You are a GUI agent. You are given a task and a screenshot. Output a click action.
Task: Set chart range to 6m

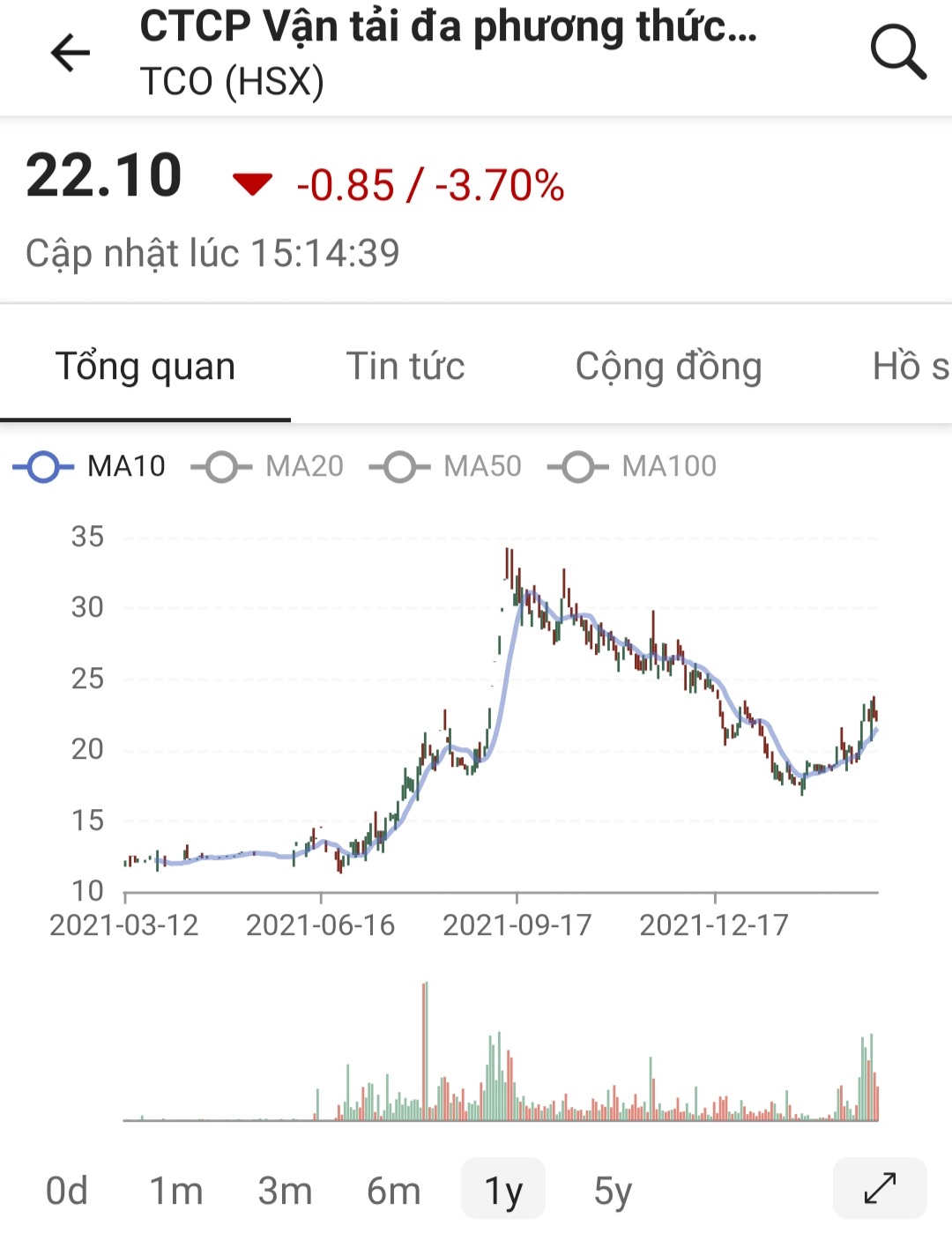pyautogui.click(x=393, y=1191)
